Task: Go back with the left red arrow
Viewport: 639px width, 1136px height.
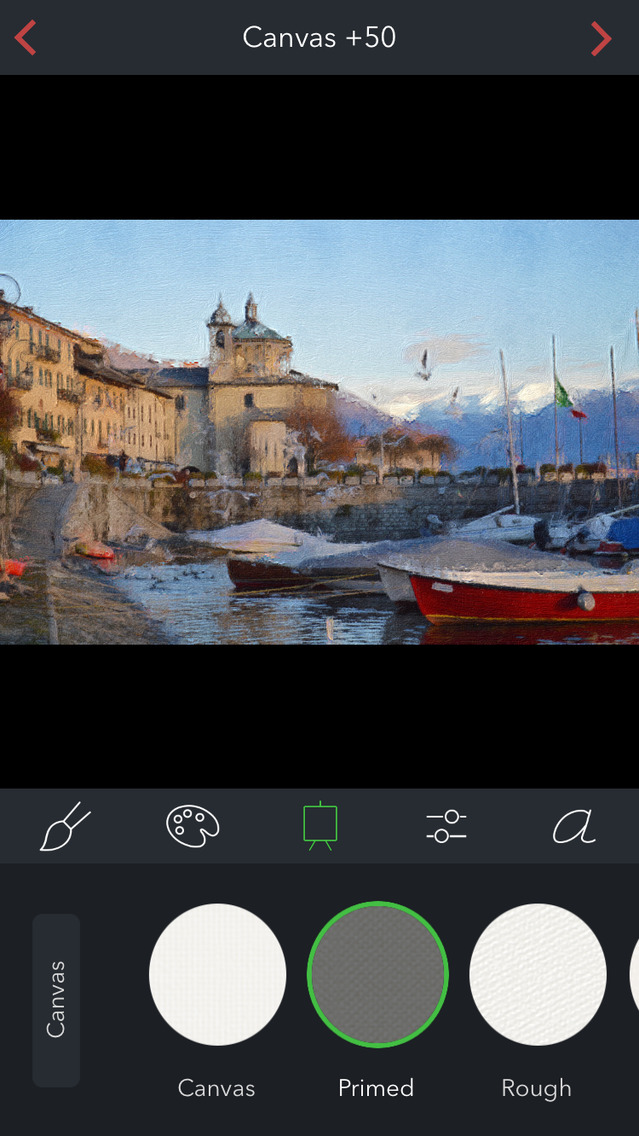Action: pos(26,38)
